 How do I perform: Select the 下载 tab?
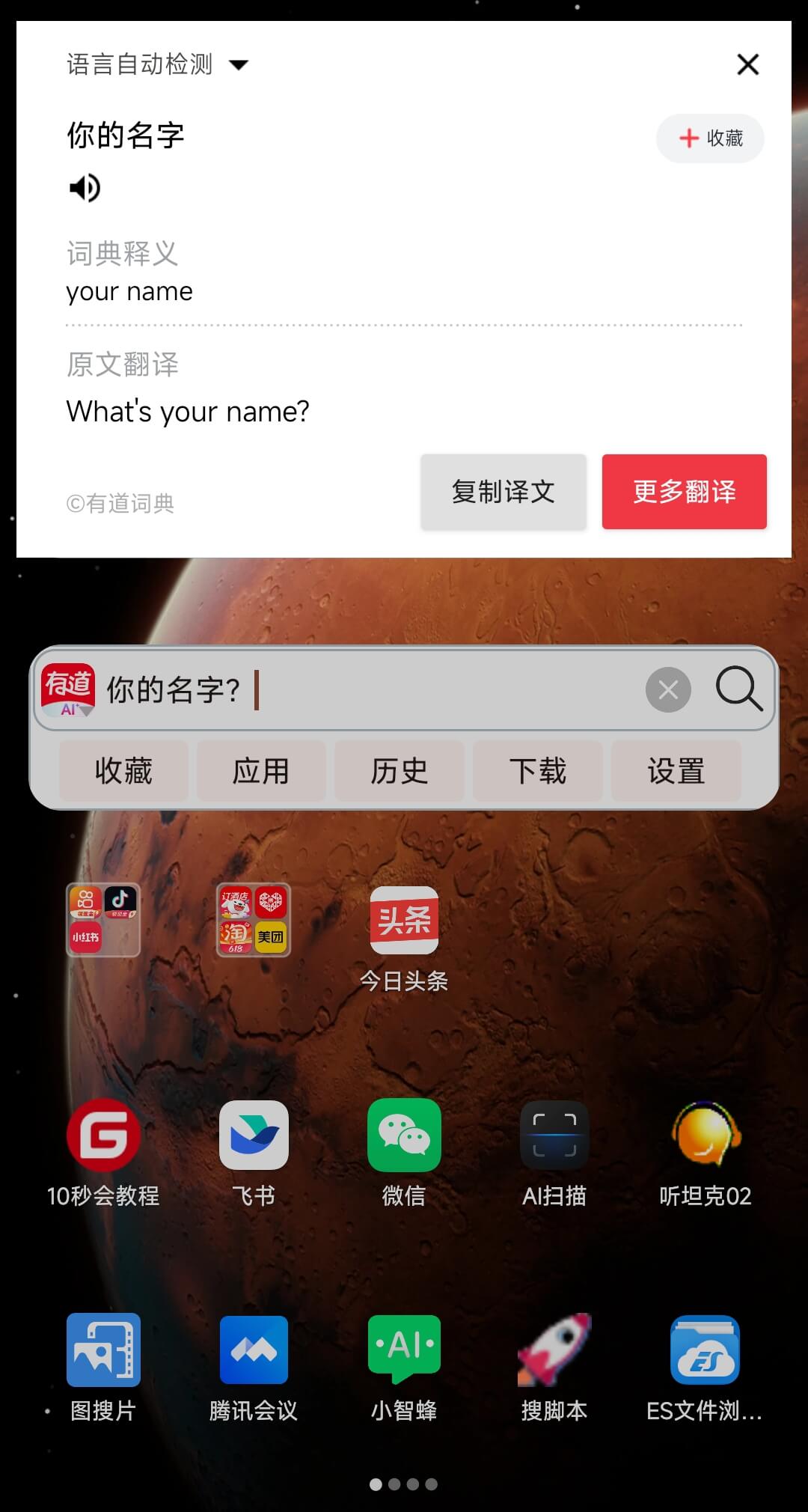[x=537, y=771]
